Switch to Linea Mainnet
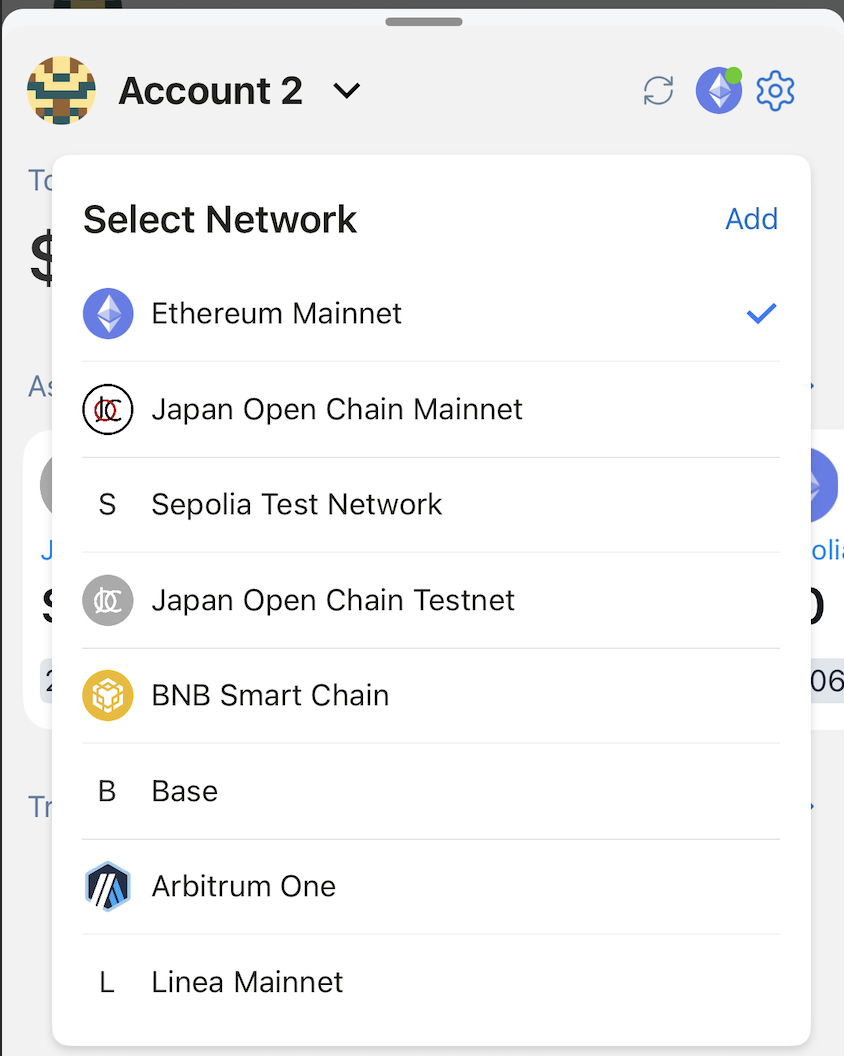The height and width of the screenshot is (1056, 844). pos(247,982)
